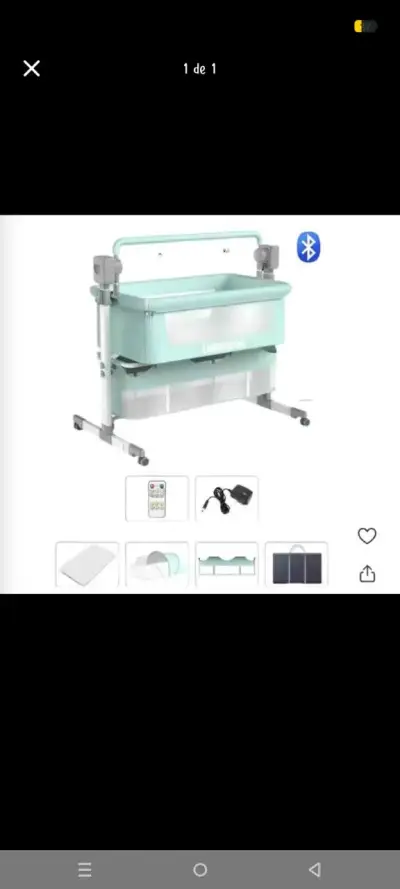Go to the home screen
This screenshot has height=889, width=400.
[x=200, y=869]
